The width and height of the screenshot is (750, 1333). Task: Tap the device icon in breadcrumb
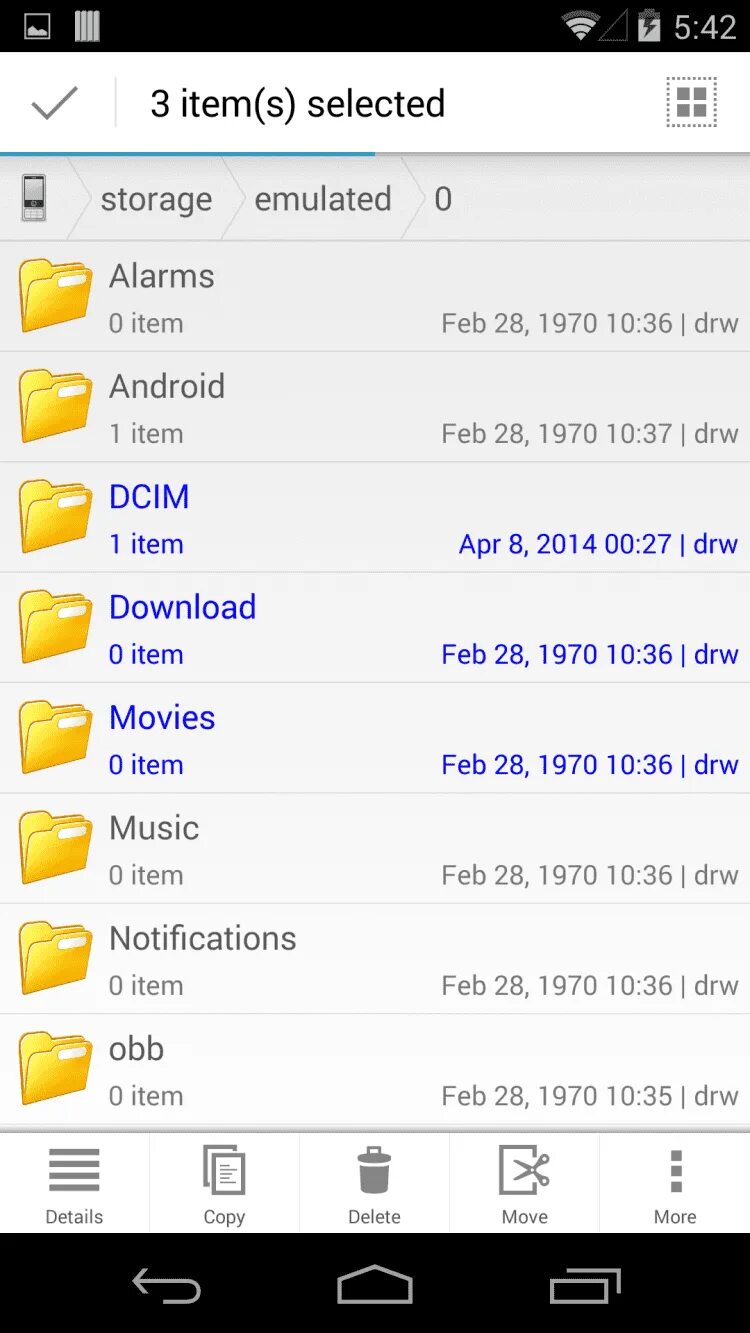point(34,198)
